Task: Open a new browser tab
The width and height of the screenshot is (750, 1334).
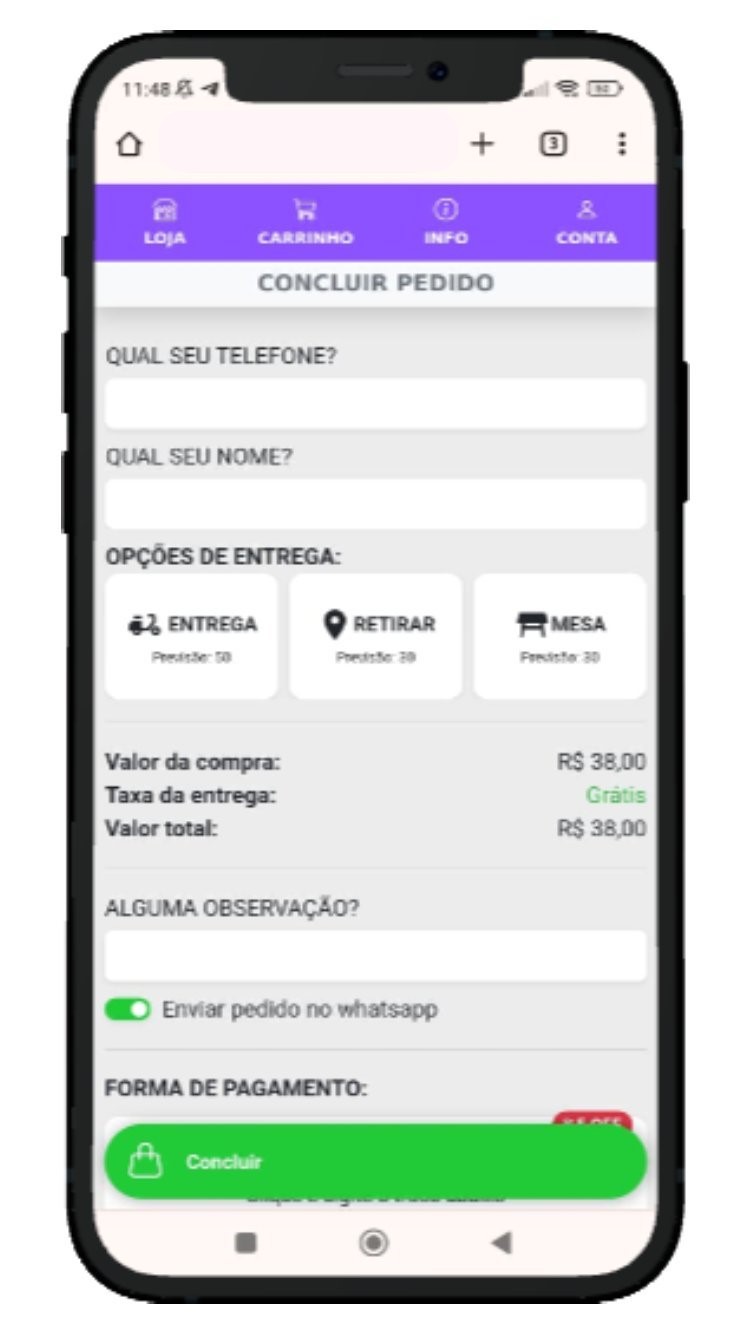Action: (x=482, y=145)
